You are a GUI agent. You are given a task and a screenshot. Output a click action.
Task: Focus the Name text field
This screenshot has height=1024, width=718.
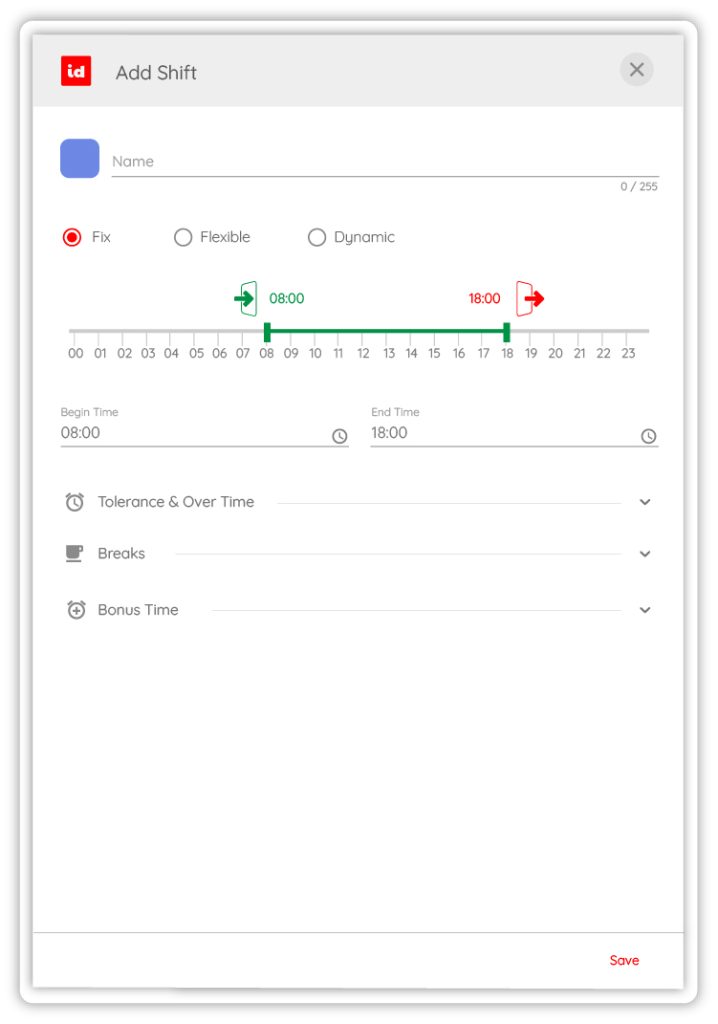384,162
